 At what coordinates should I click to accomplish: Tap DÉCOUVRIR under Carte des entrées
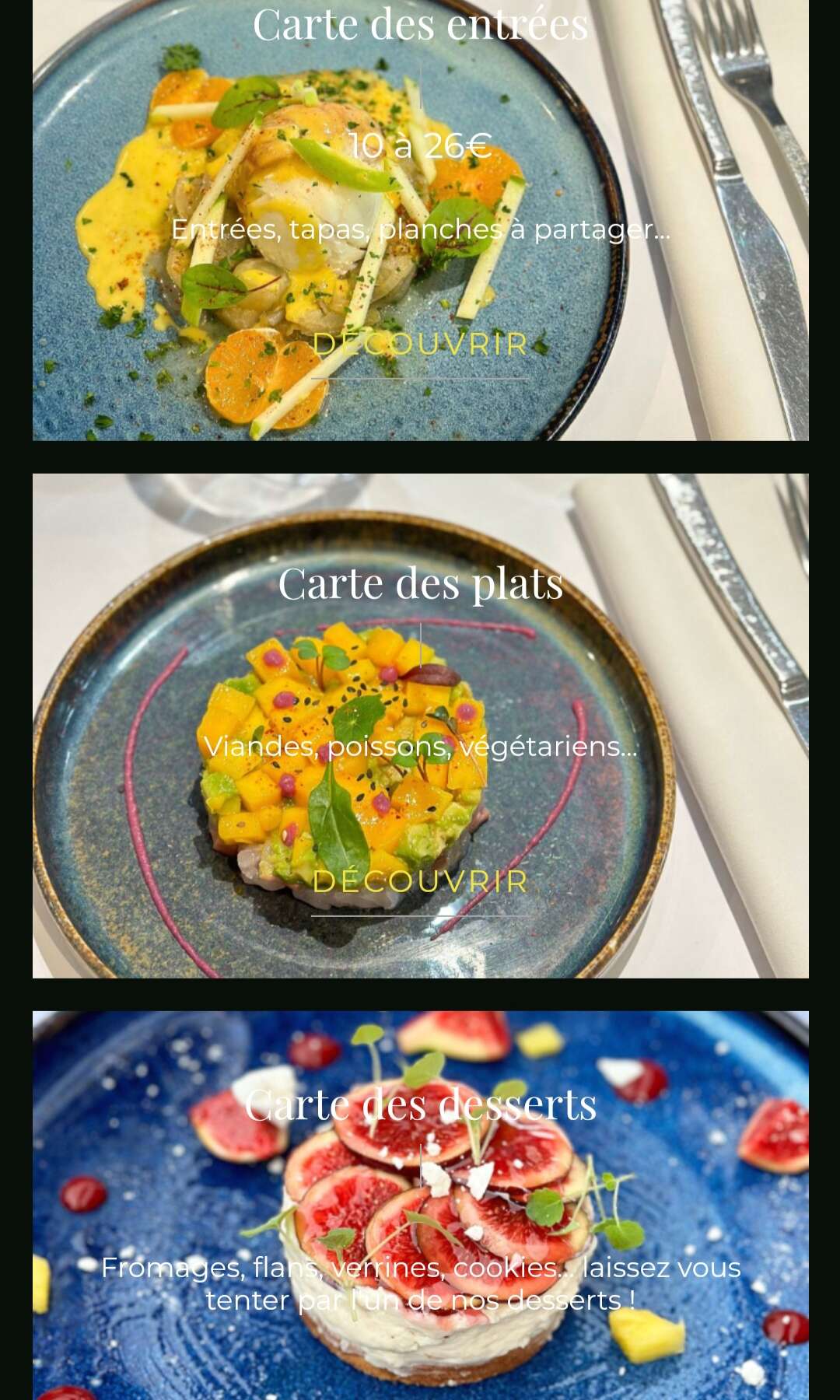click(420, 345)
